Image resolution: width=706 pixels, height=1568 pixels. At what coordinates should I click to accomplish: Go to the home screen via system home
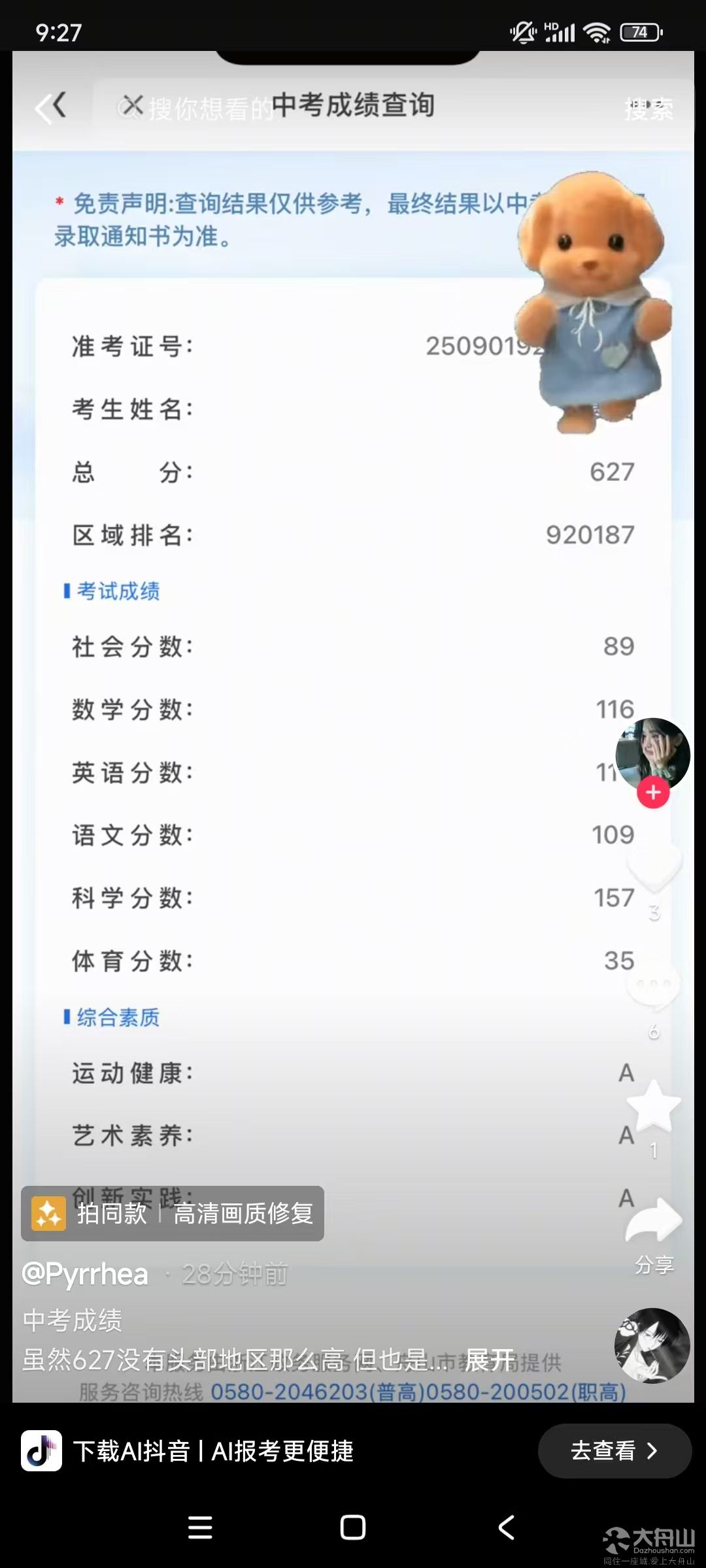tap(353, 1527)
